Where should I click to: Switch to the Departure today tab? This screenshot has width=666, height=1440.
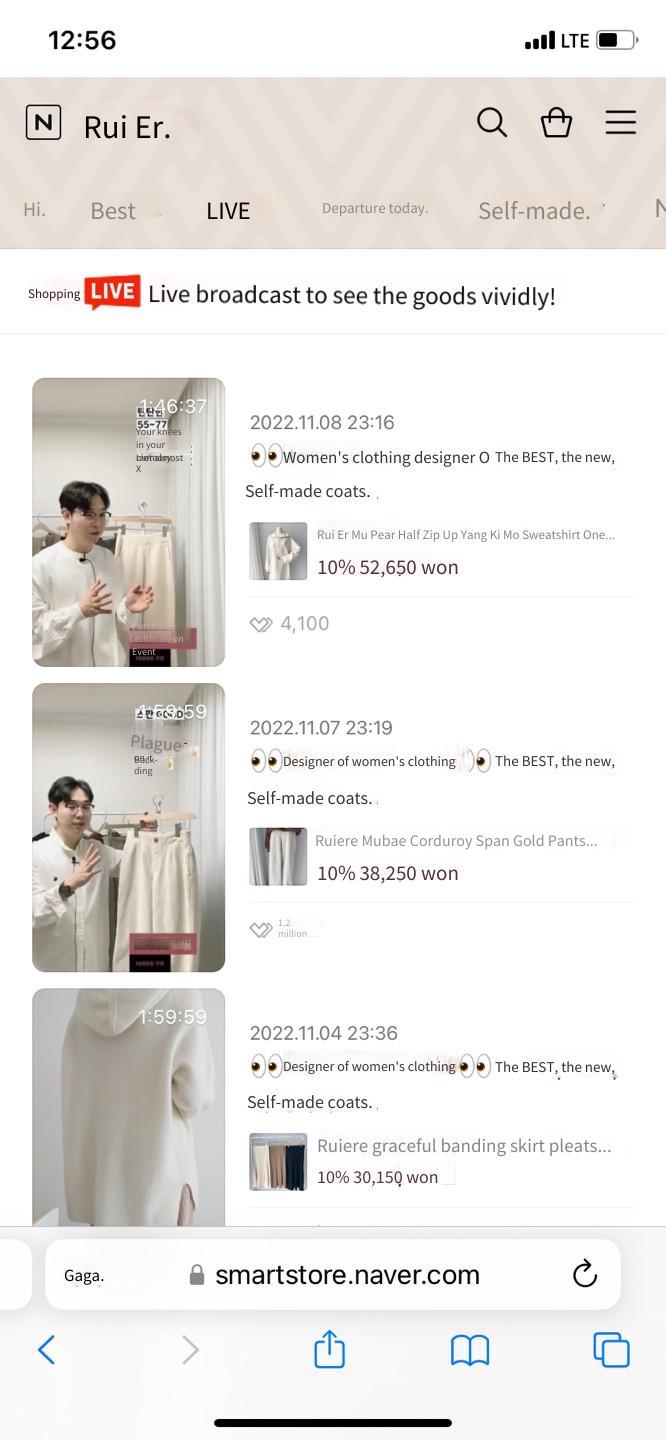375,208
